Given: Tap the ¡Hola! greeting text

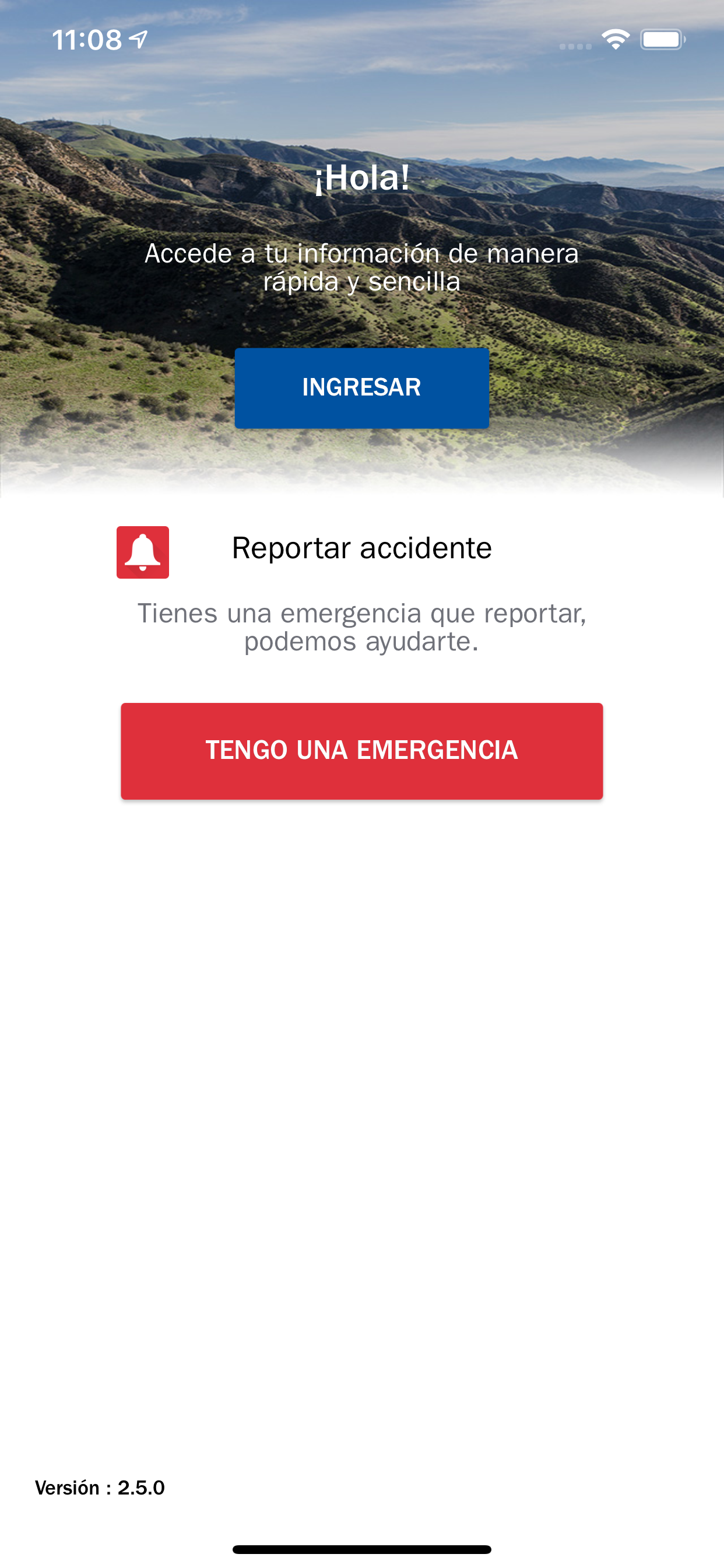Looking at the screenshot, I should click(361, 180).
